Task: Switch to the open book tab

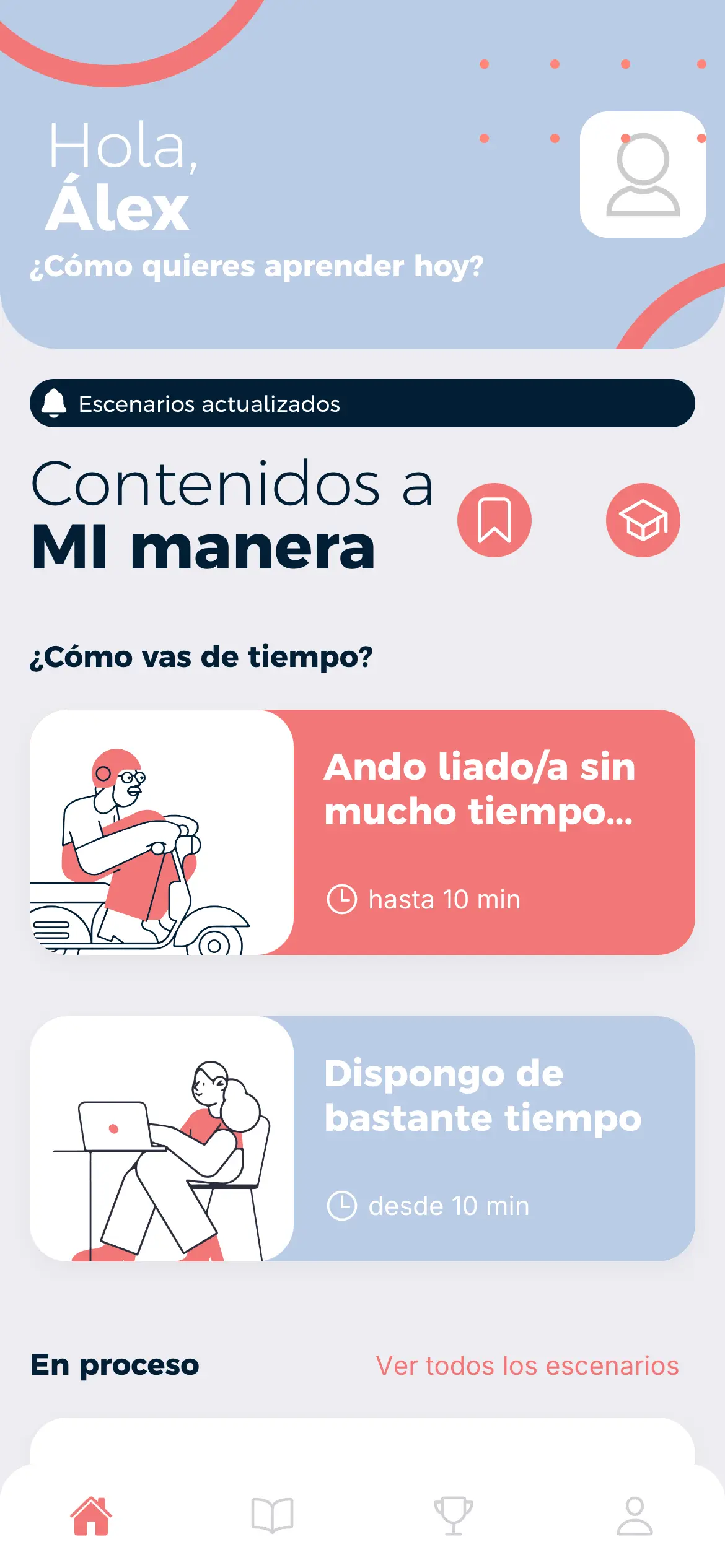Action: [272, 1515]
